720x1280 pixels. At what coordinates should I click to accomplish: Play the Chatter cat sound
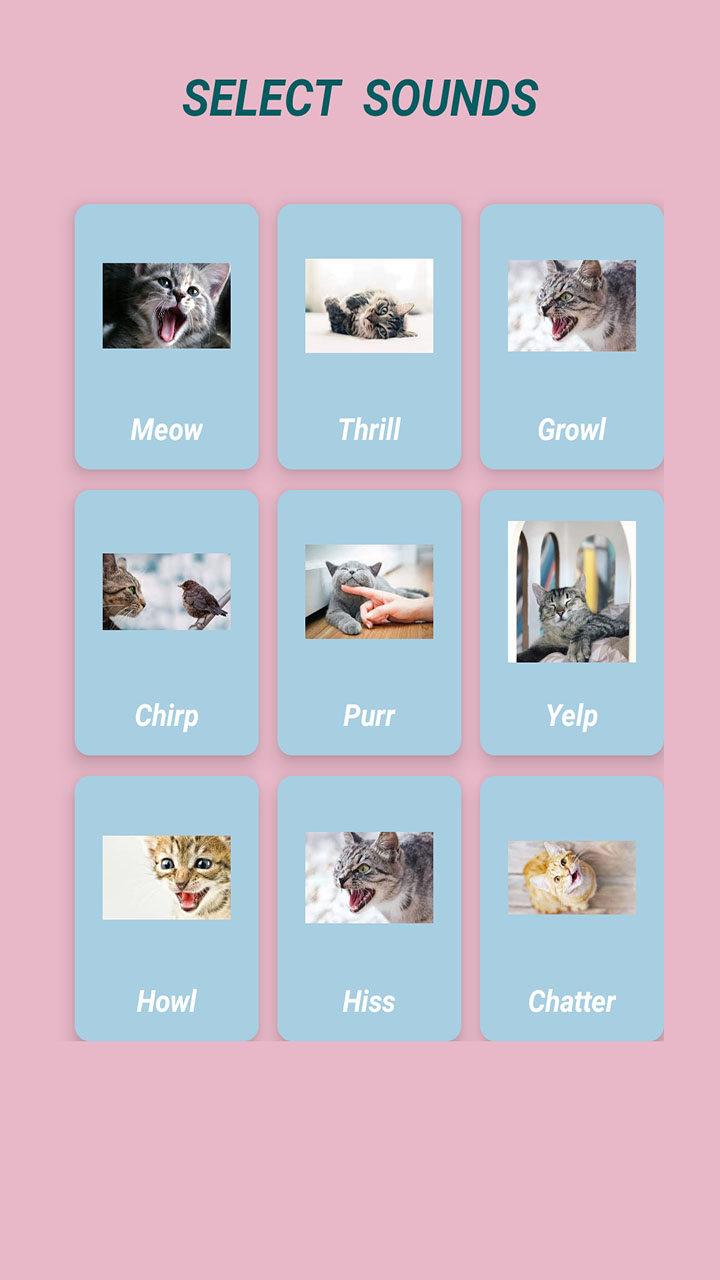(573, 905)
